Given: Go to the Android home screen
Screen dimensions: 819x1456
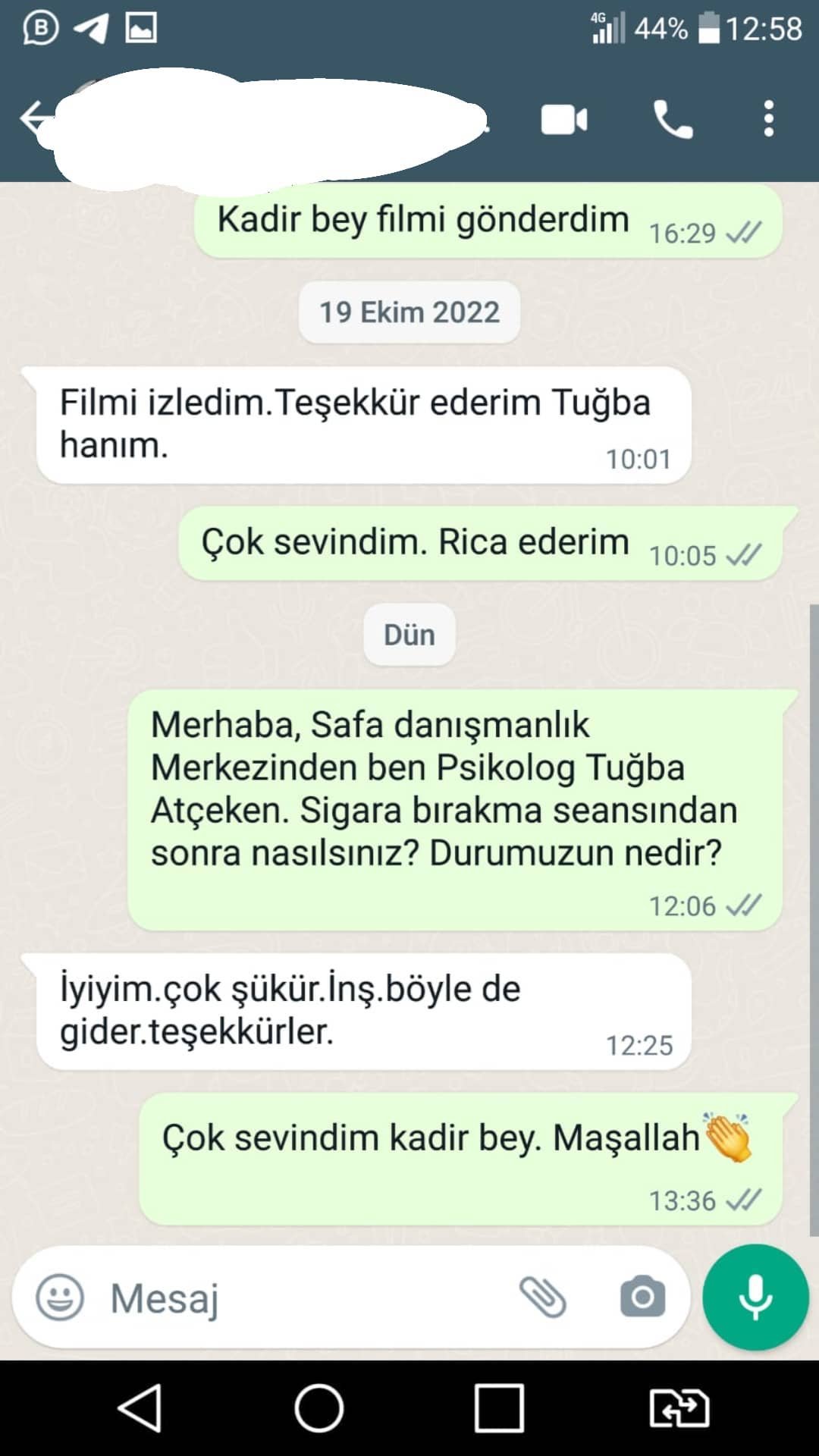Looking at the screenshot, I should point(319,1408).
